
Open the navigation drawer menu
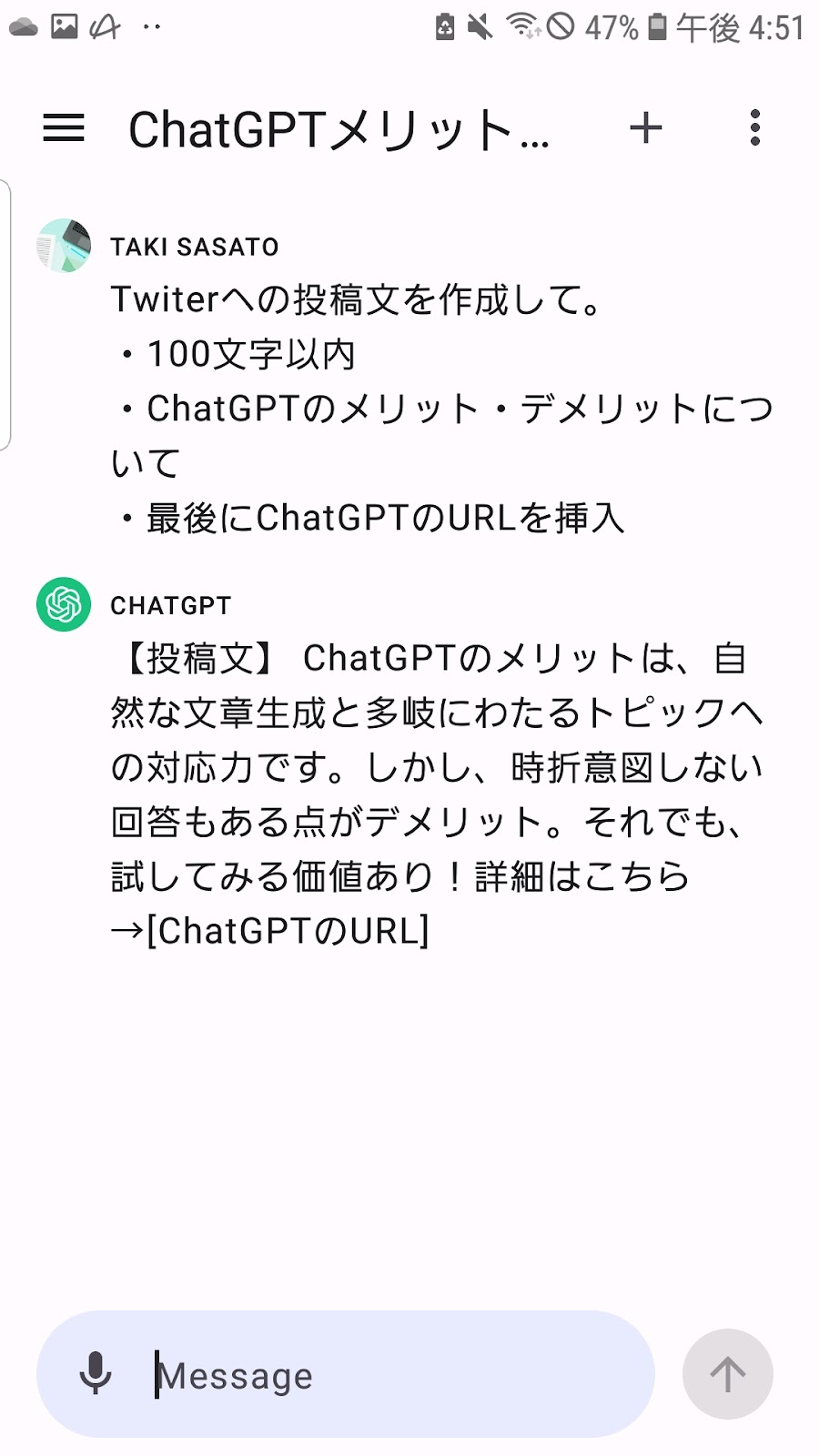[x=64, y=128]
